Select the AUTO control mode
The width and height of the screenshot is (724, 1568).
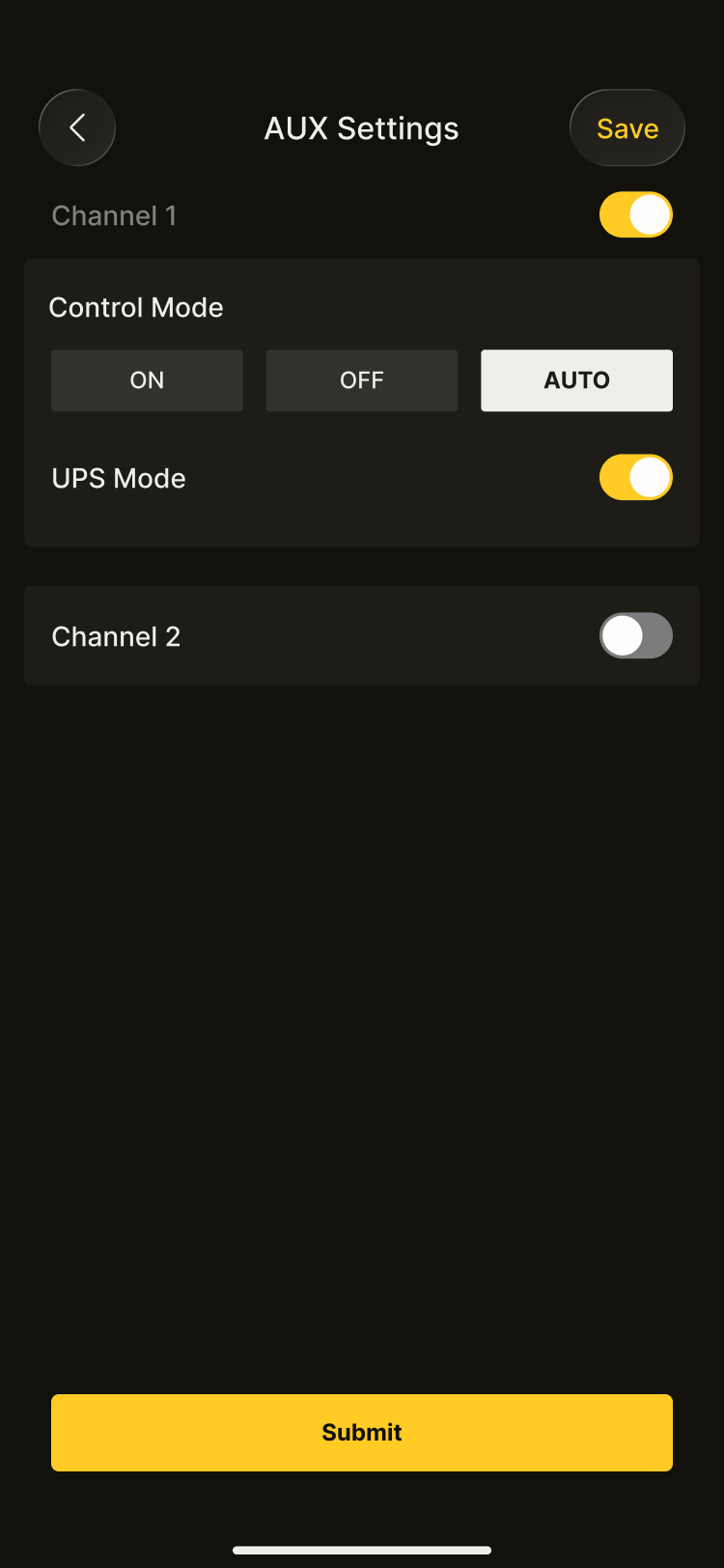click(x=576, y=380)
